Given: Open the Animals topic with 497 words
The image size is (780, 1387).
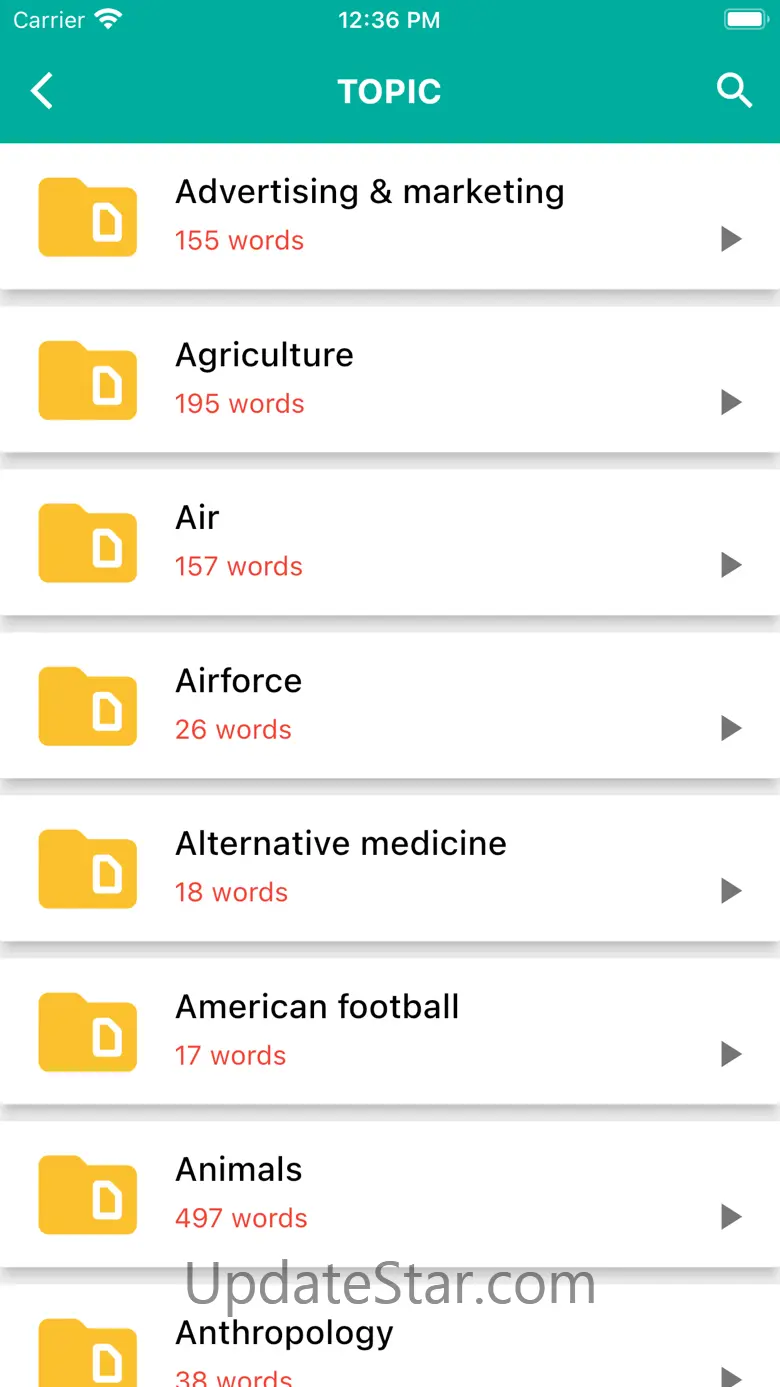Looking at the screenshot, I should [x=389, y=1194].
